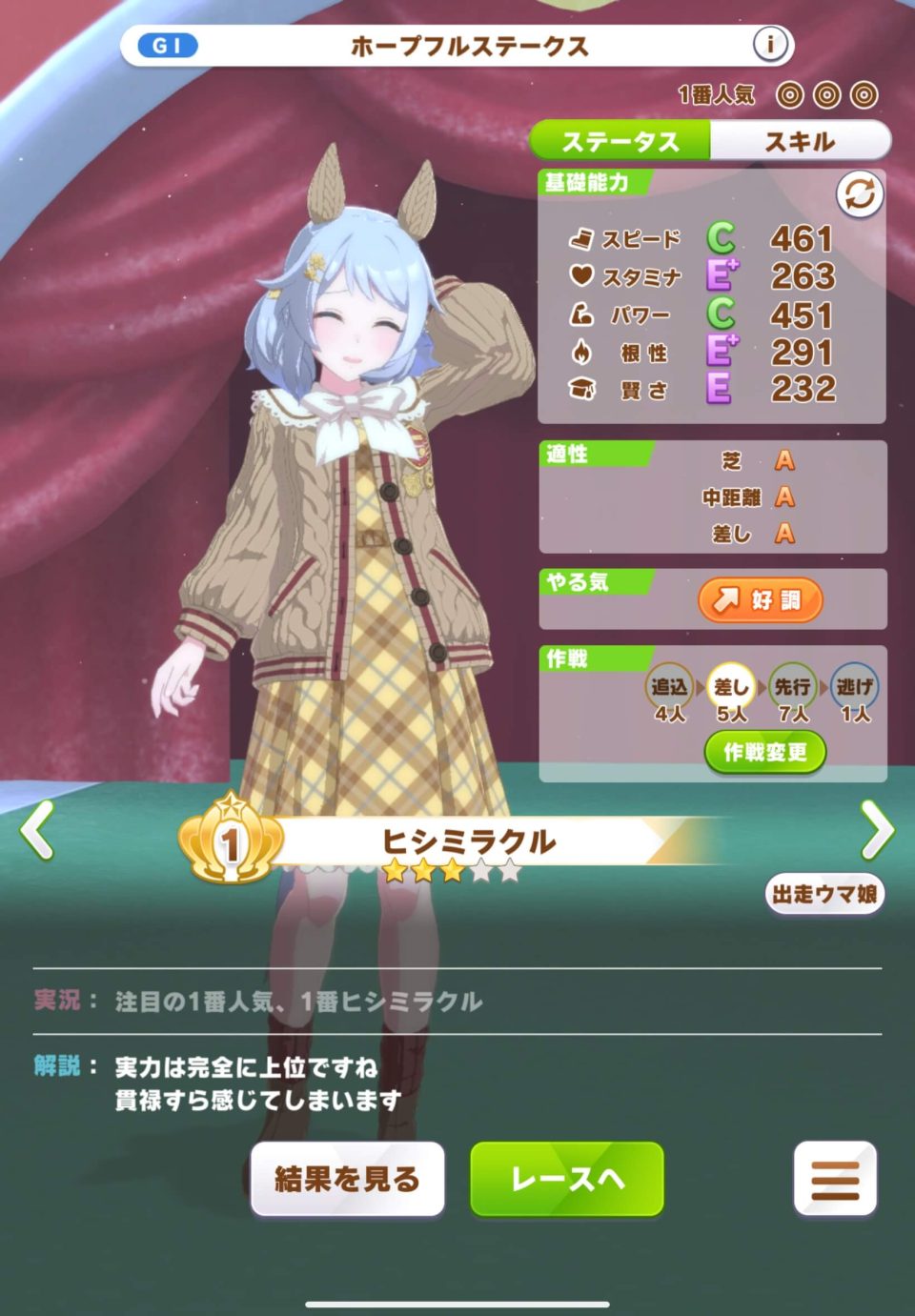Select the ステータス tab

coord(620,142)
